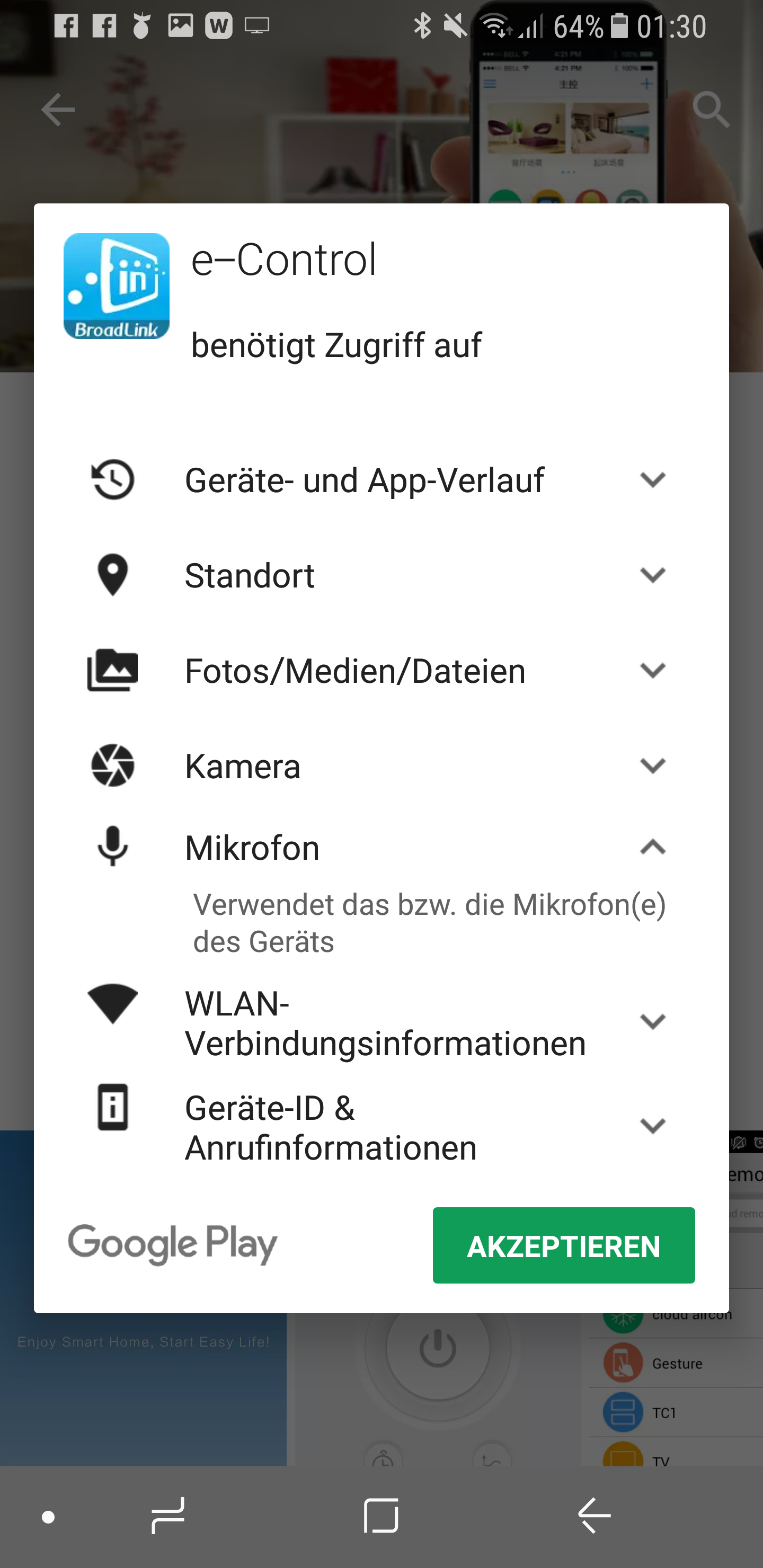Expand the Fotos/Medien/Dateien permission

[652, 670]
